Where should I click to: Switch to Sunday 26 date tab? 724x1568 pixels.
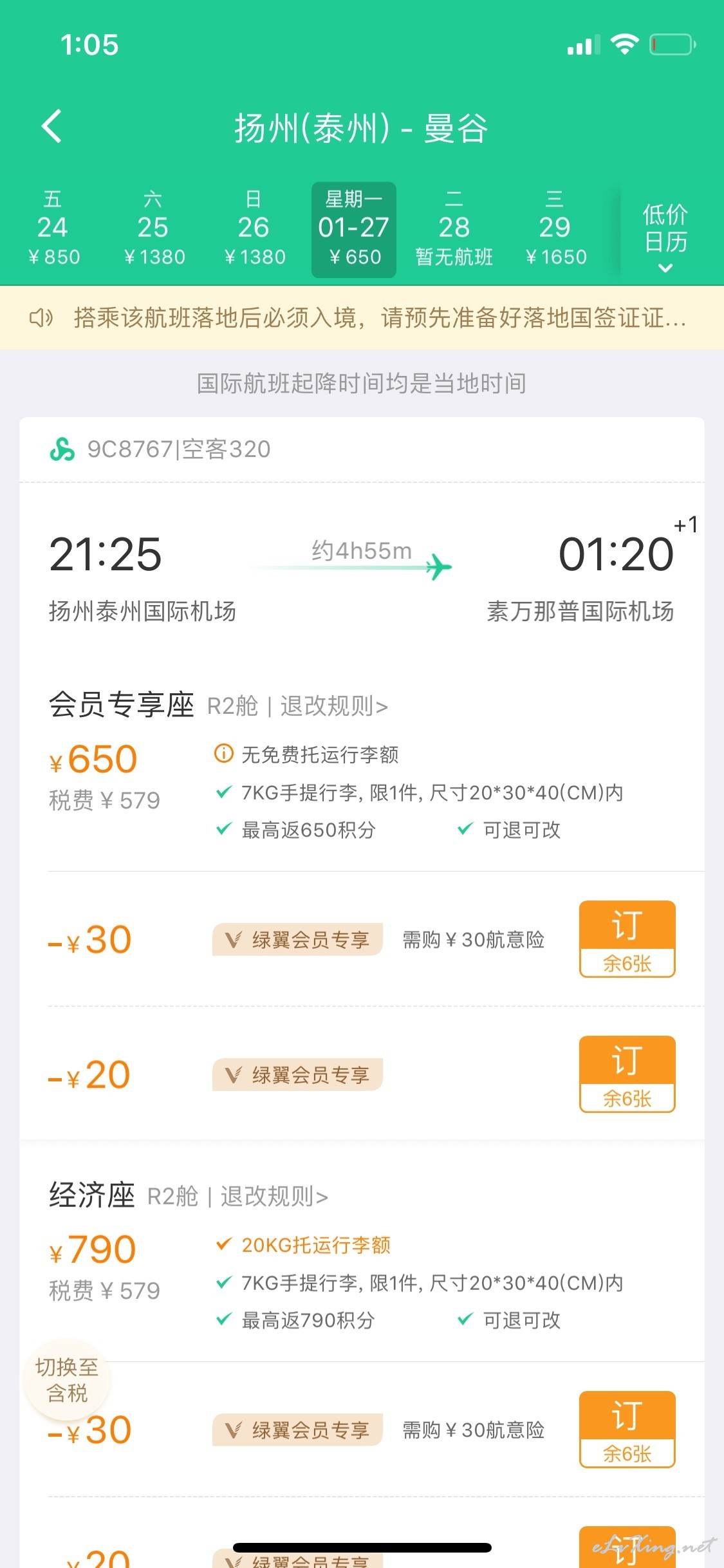pos(254,229)
